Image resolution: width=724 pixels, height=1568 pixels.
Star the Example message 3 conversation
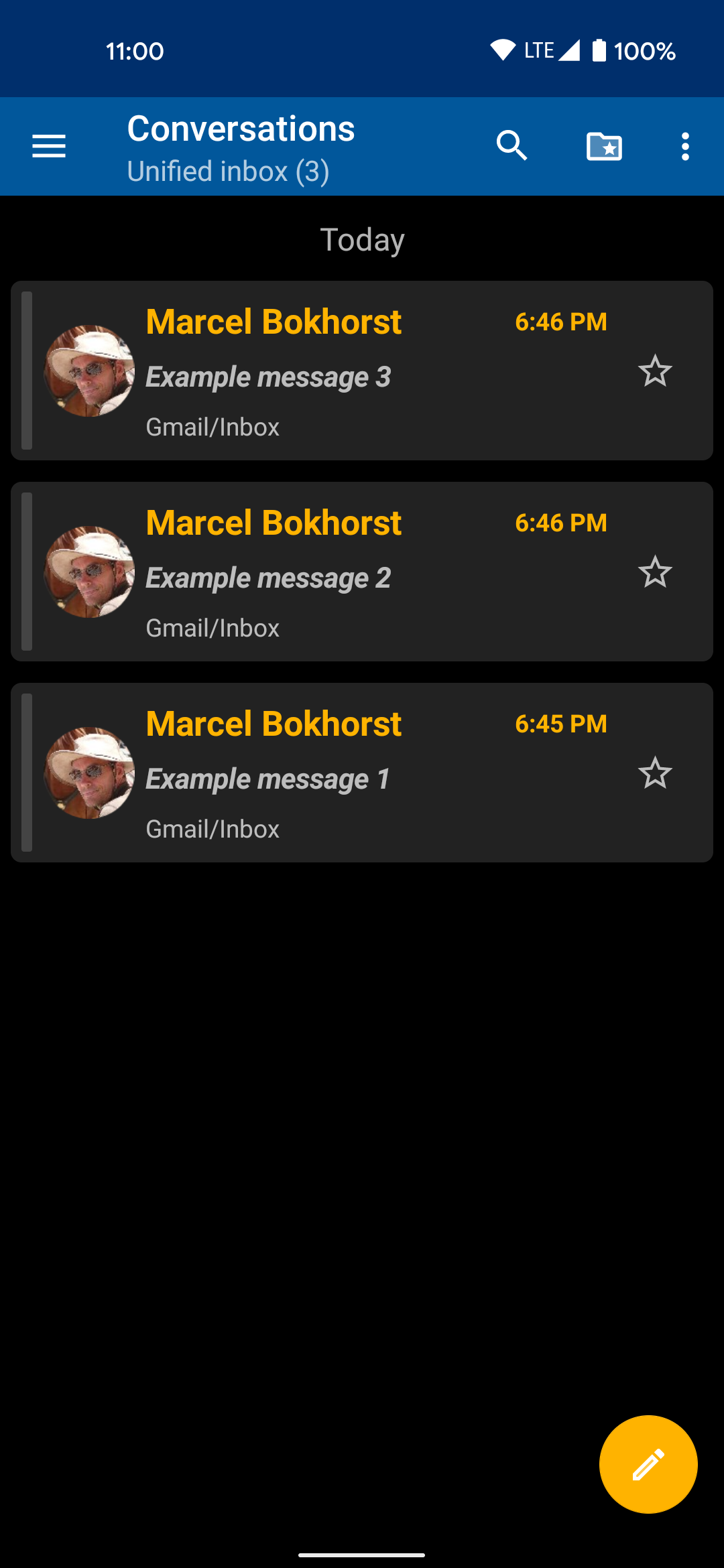pos(655,371)
